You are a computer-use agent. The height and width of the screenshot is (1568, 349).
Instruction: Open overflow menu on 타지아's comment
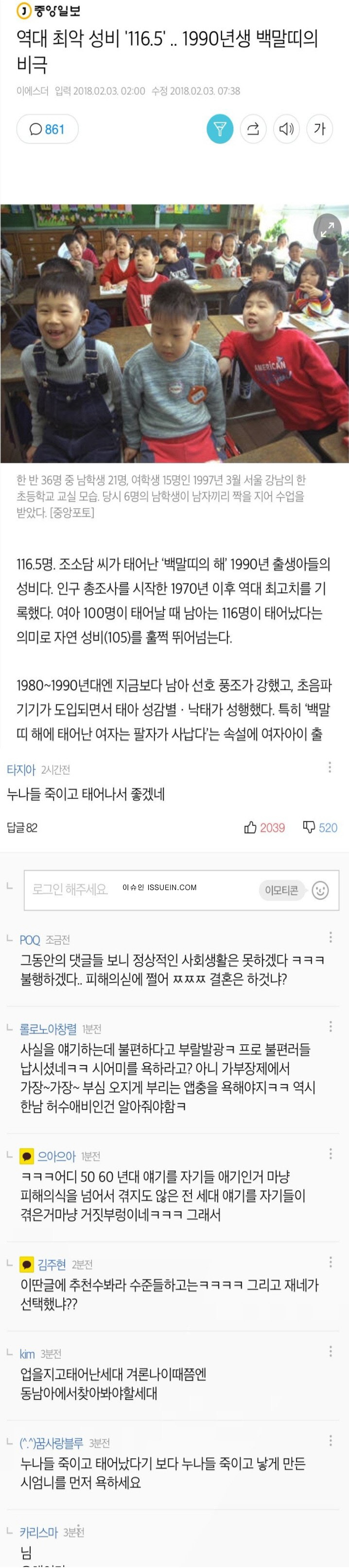coord(330,767)
